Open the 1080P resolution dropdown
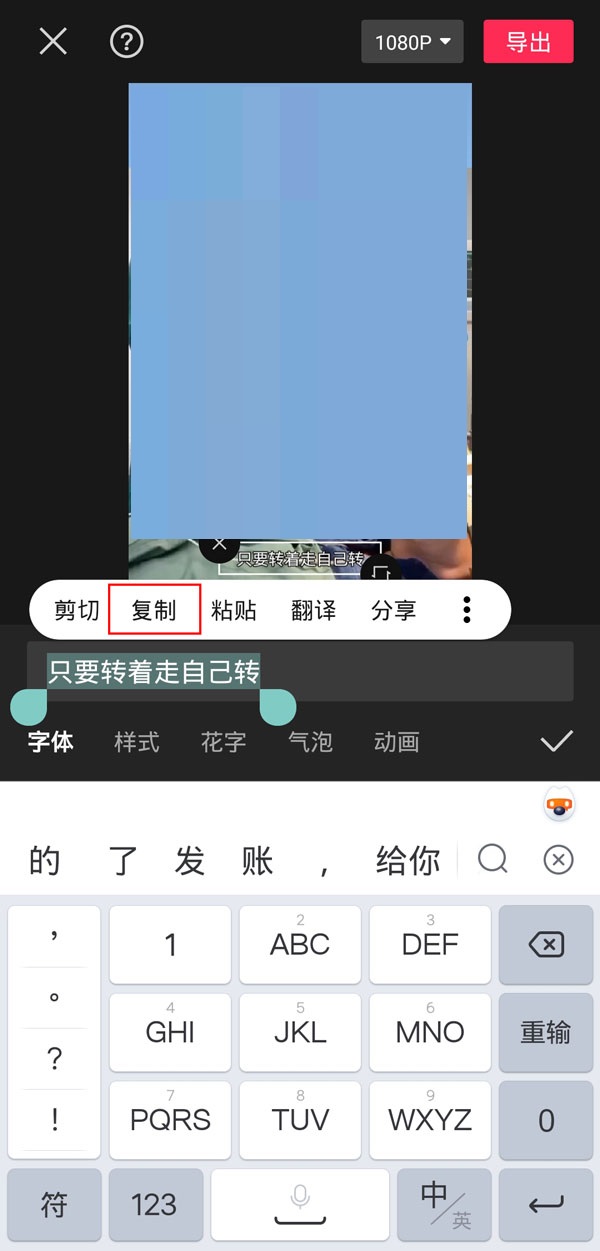The height and width of the screenshot is (1251, 600). 412,42
